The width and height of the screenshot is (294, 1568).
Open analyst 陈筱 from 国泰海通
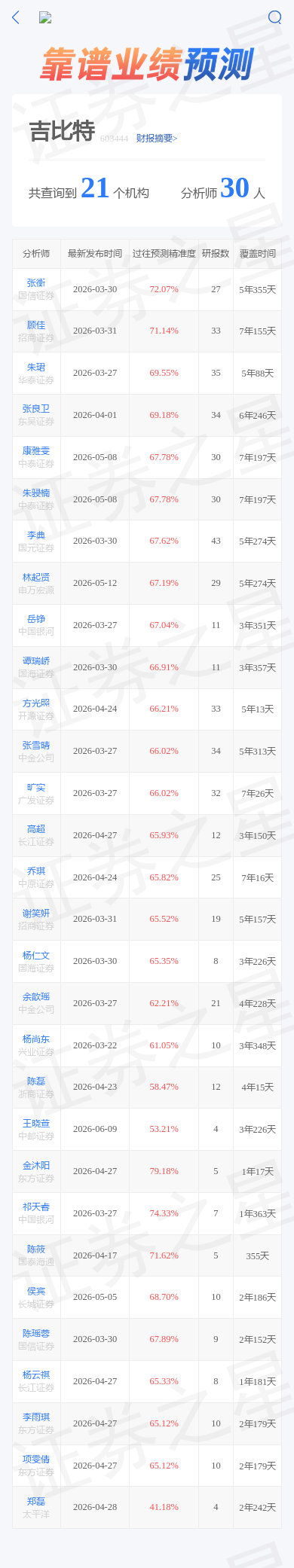(x=36, y=1249)
